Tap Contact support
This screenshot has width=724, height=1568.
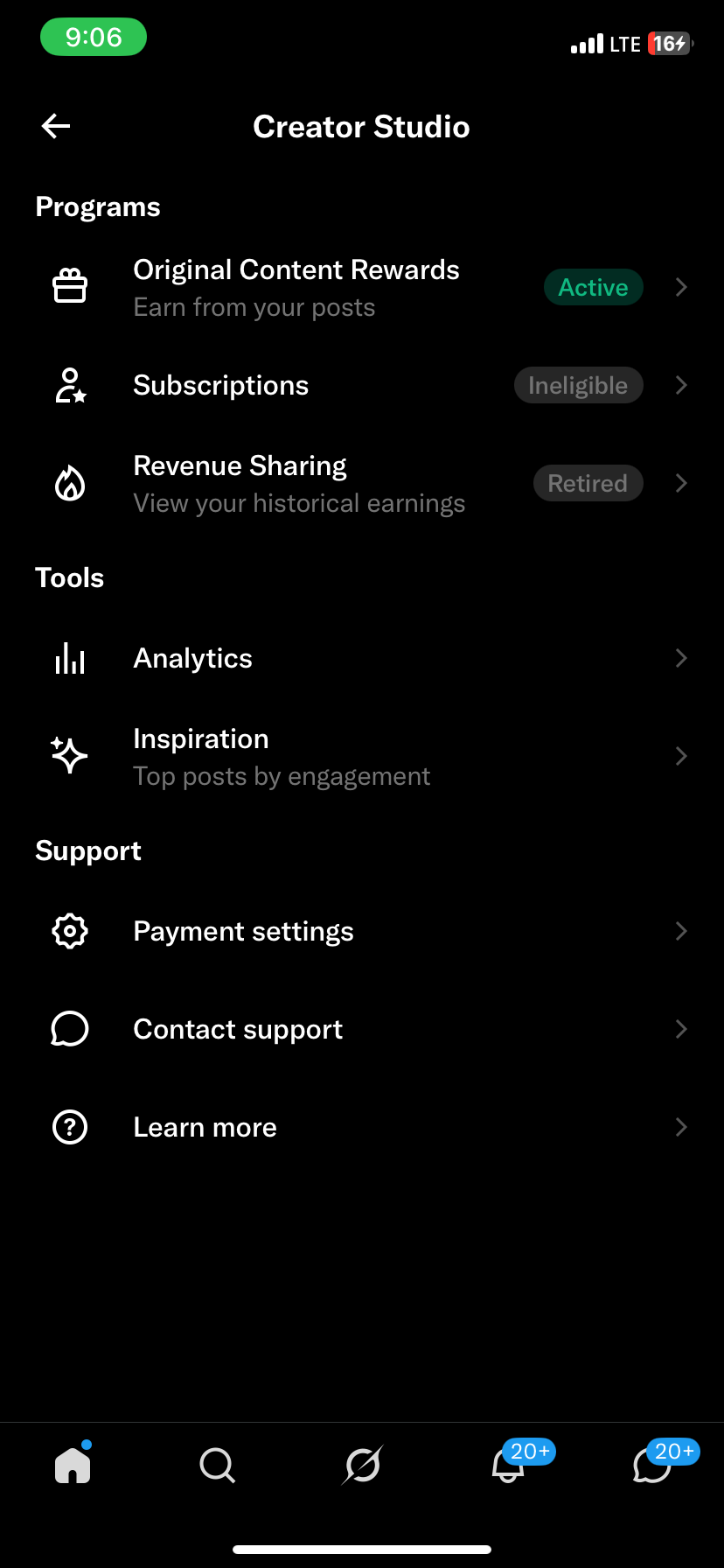[x=362, y=1029]
